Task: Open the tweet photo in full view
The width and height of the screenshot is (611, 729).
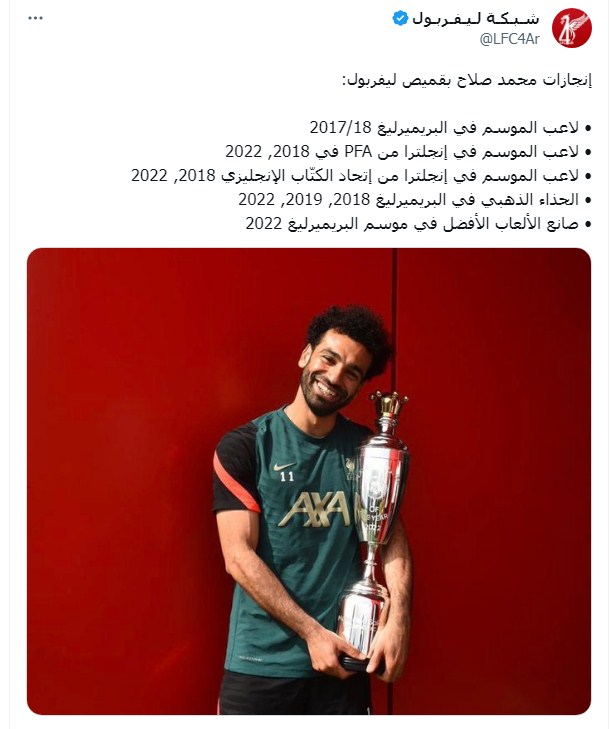Action: coord(308,480)
